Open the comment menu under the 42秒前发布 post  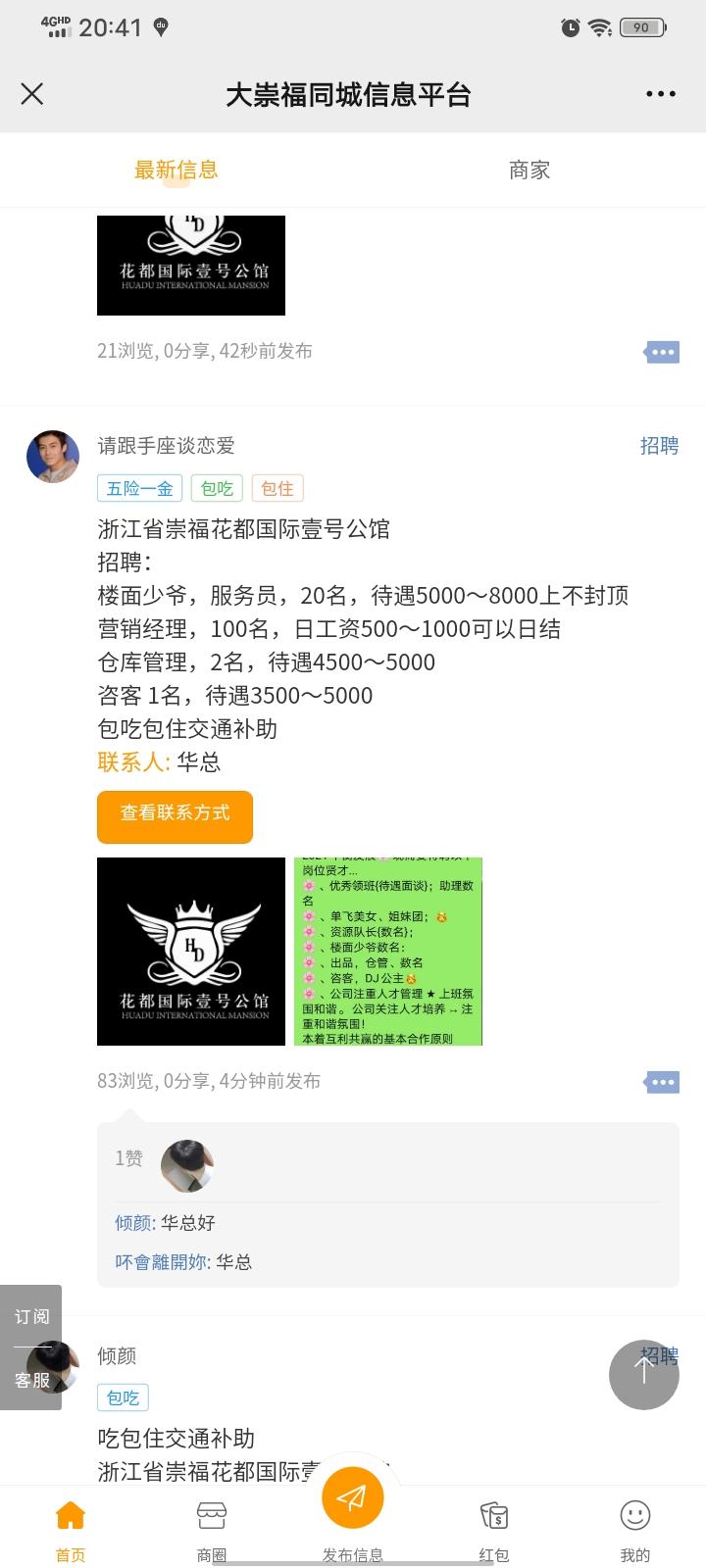pyautogui.click(x=662, y=352)
